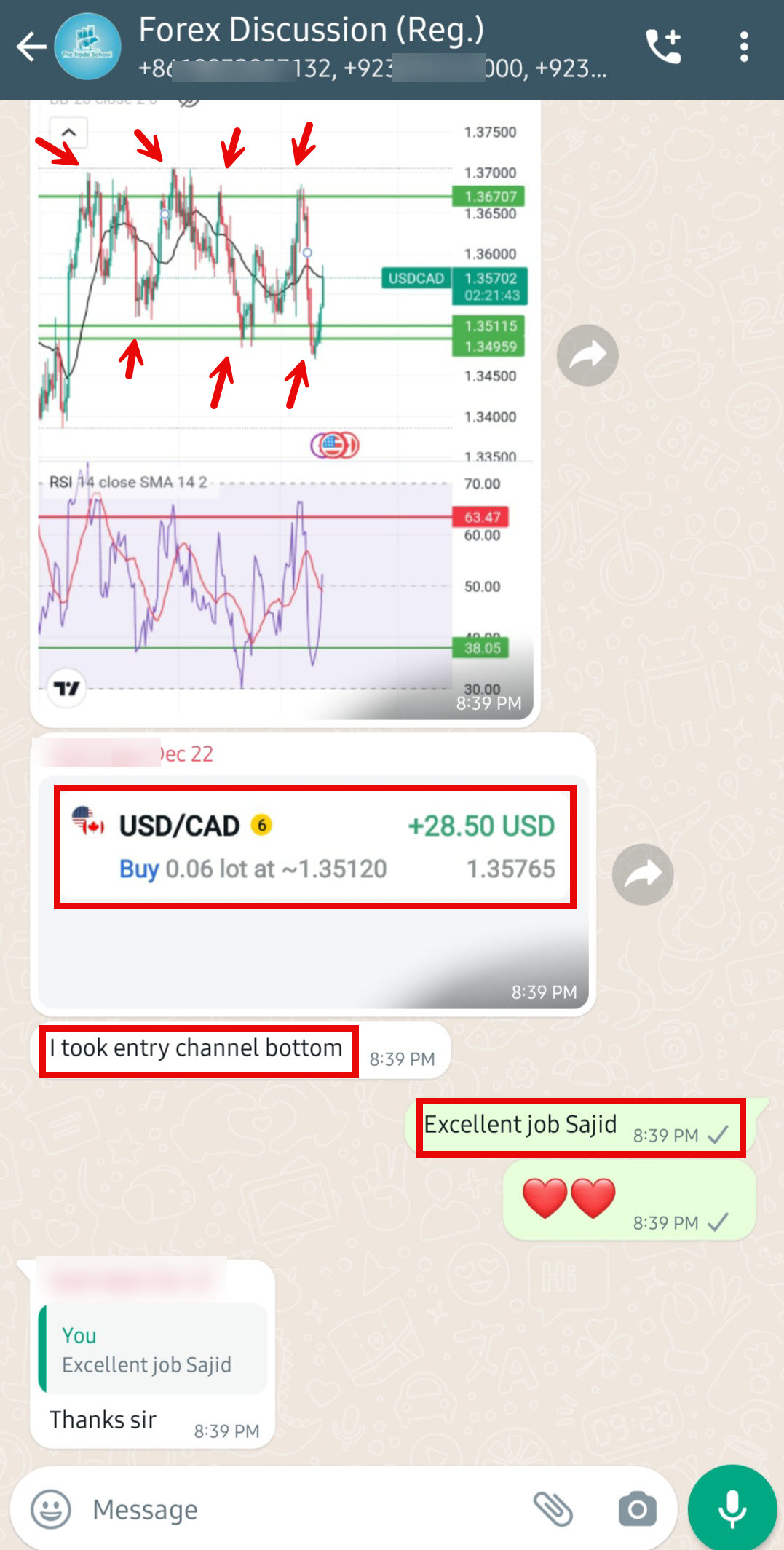Attach a file to the chat
The image size is (784, 1550).
tap(553, 1509)
